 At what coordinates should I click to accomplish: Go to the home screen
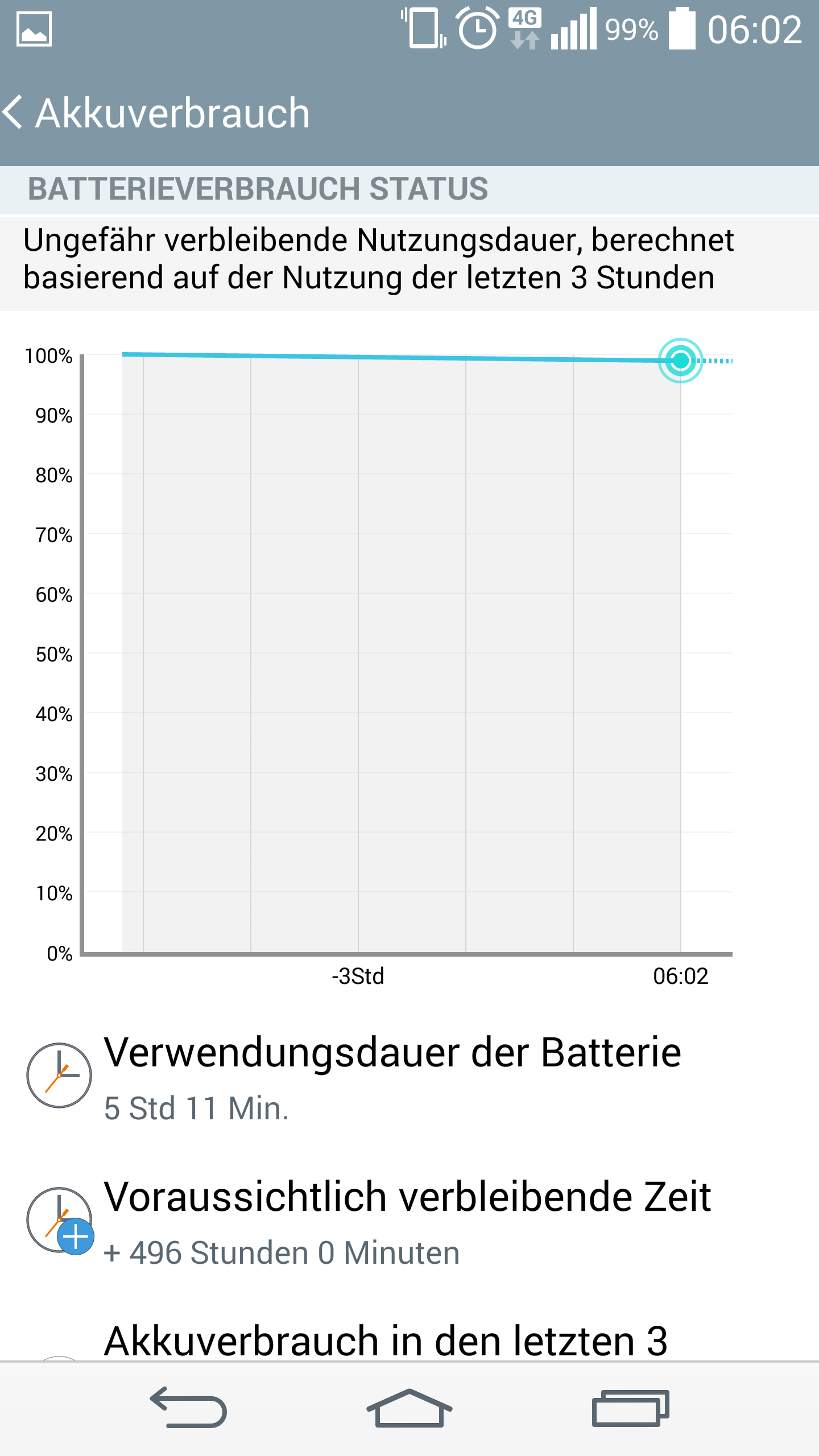(x=409, y=1408)
